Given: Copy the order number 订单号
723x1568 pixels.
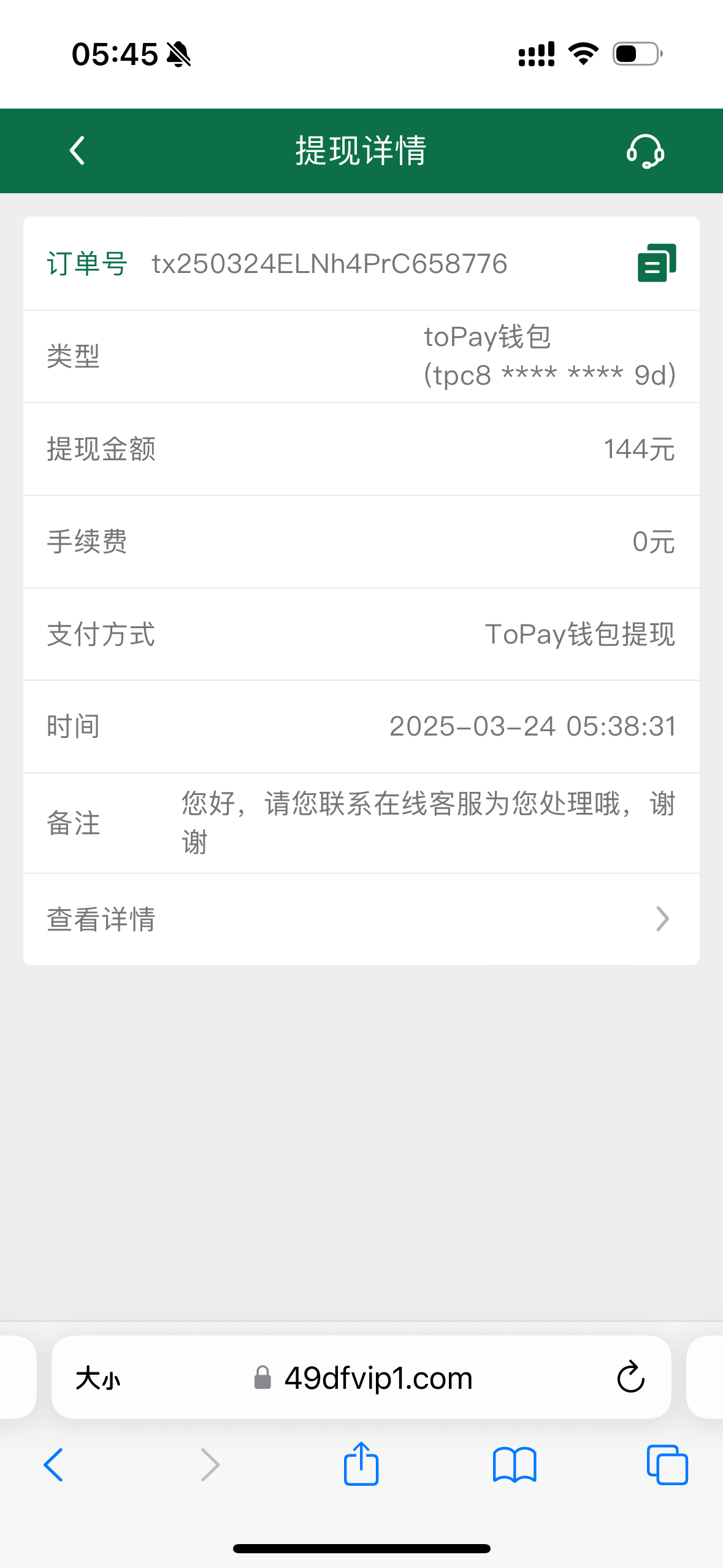Looking at the screenshot, I should [657, 263].
